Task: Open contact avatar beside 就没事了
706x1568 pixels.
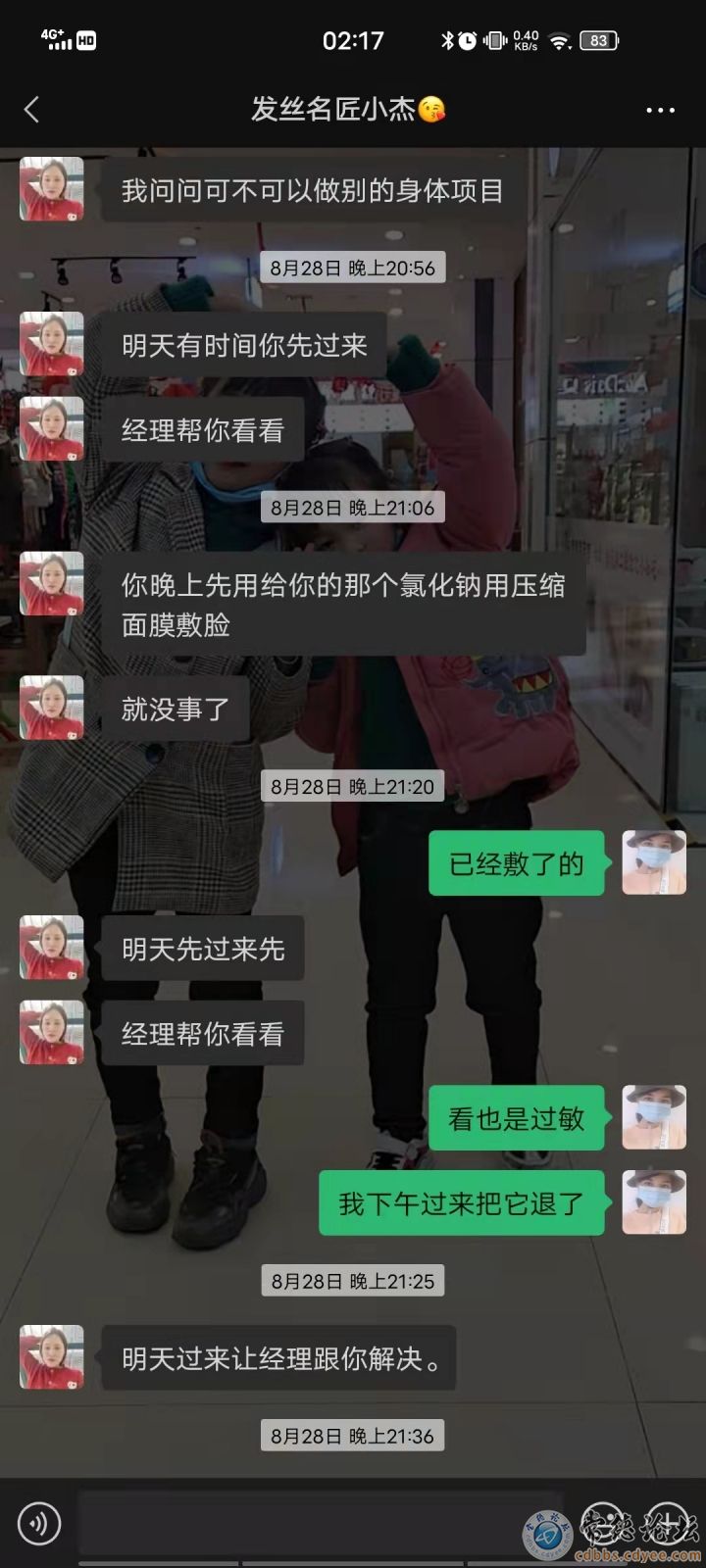Action: [51, 708]
